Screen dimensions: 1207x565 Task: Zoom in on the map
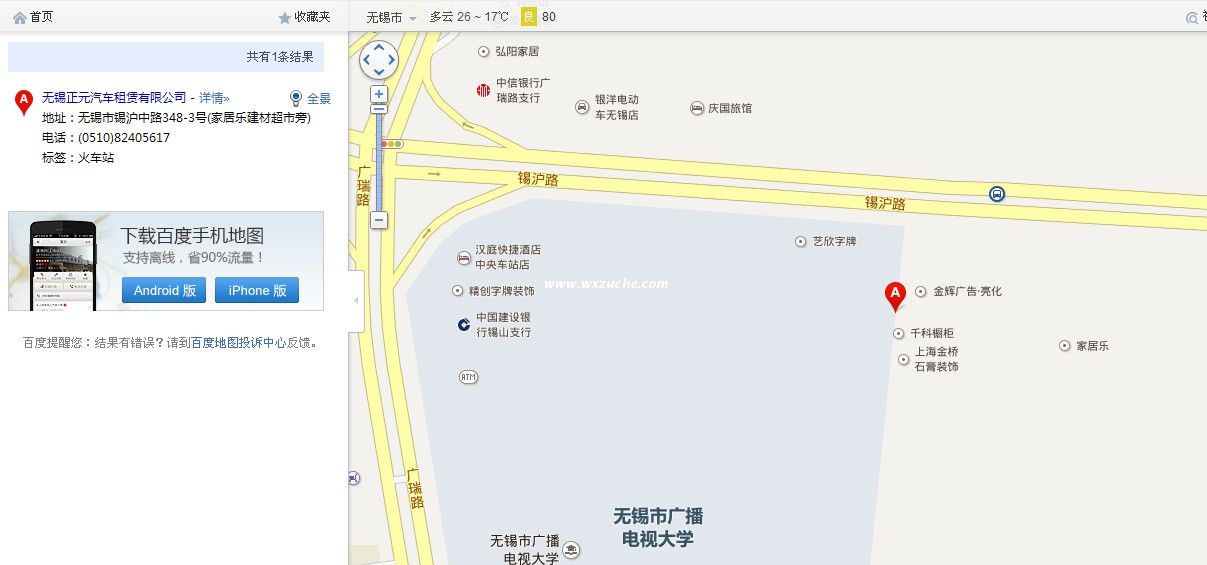379,94
